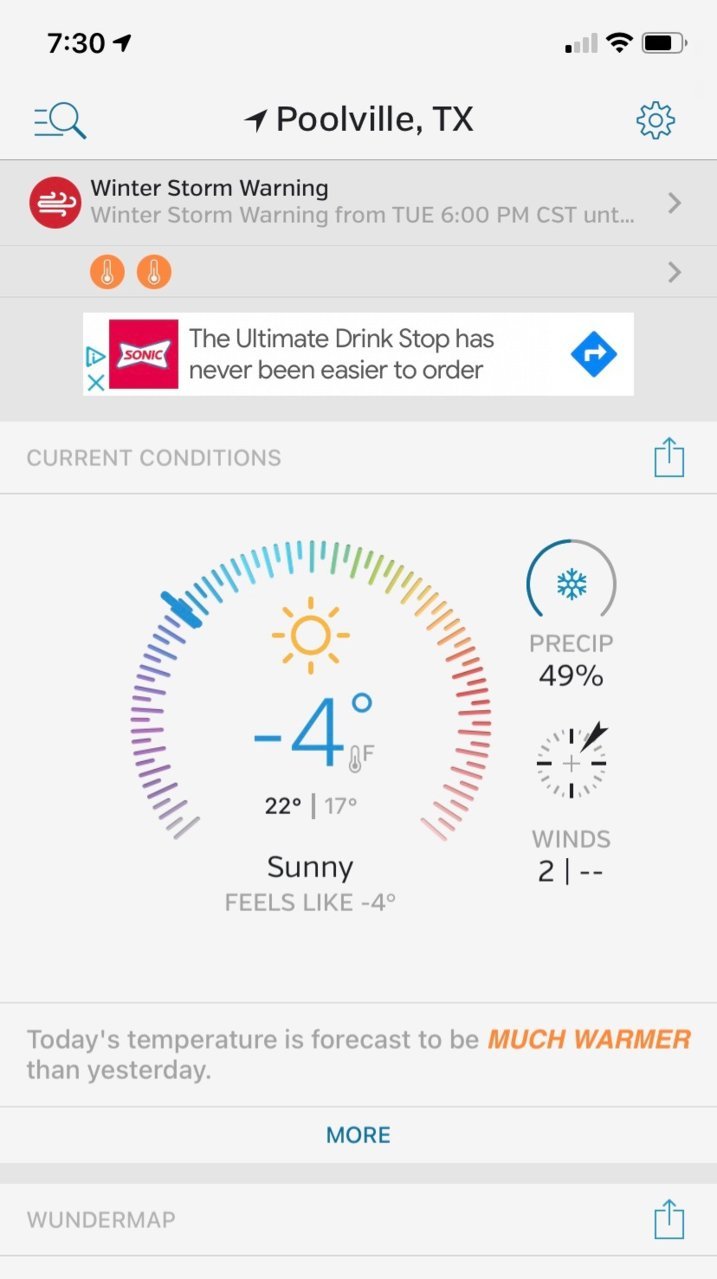Image resolution: width=717 pixels, height=1279 pixels.
Task: Open the Sonic ad directions arrow
Action: (x=594, y=354)
